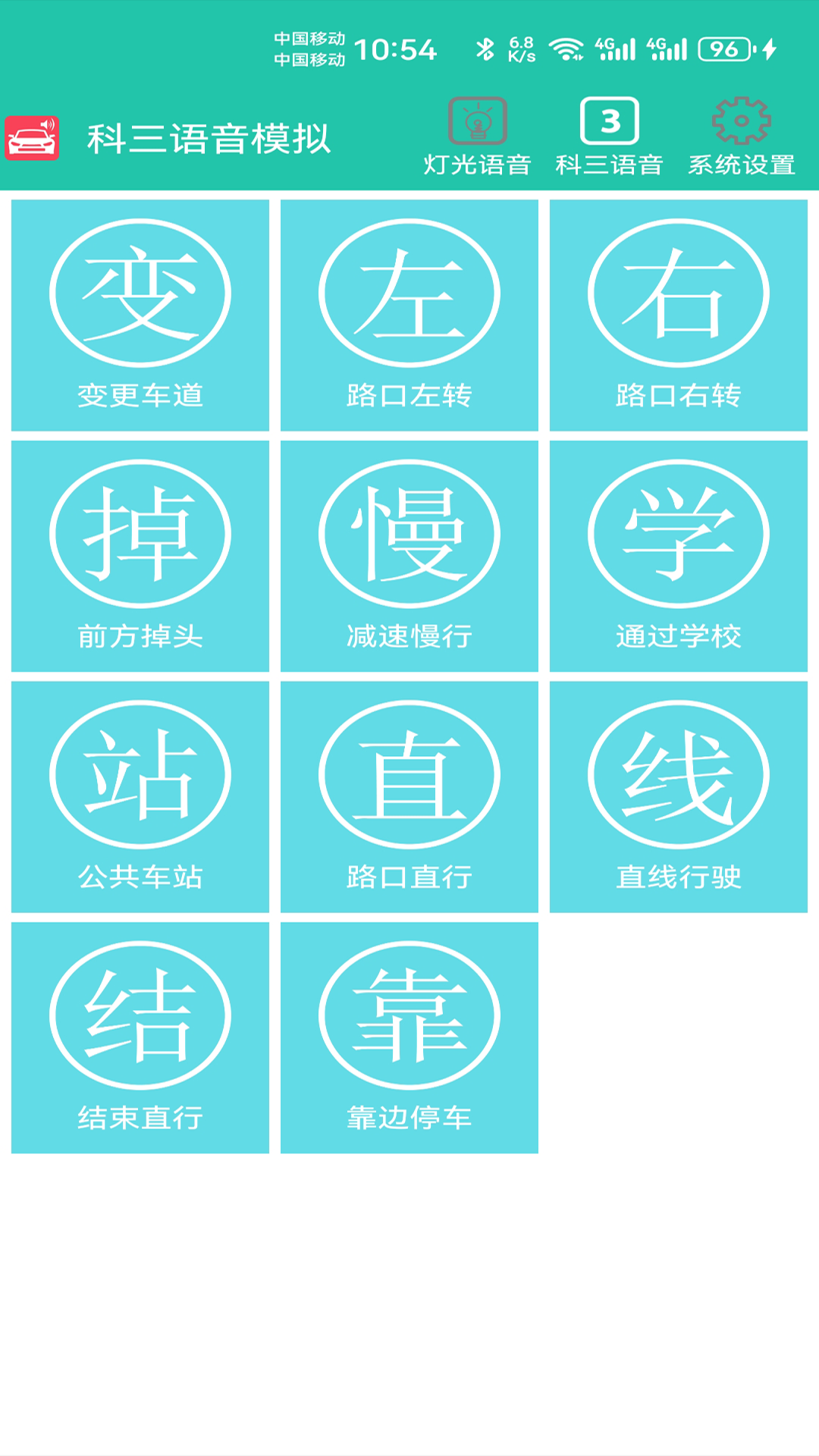
Task: Play the 靠边停车 voice prompt
Action: click(409, 1037)
